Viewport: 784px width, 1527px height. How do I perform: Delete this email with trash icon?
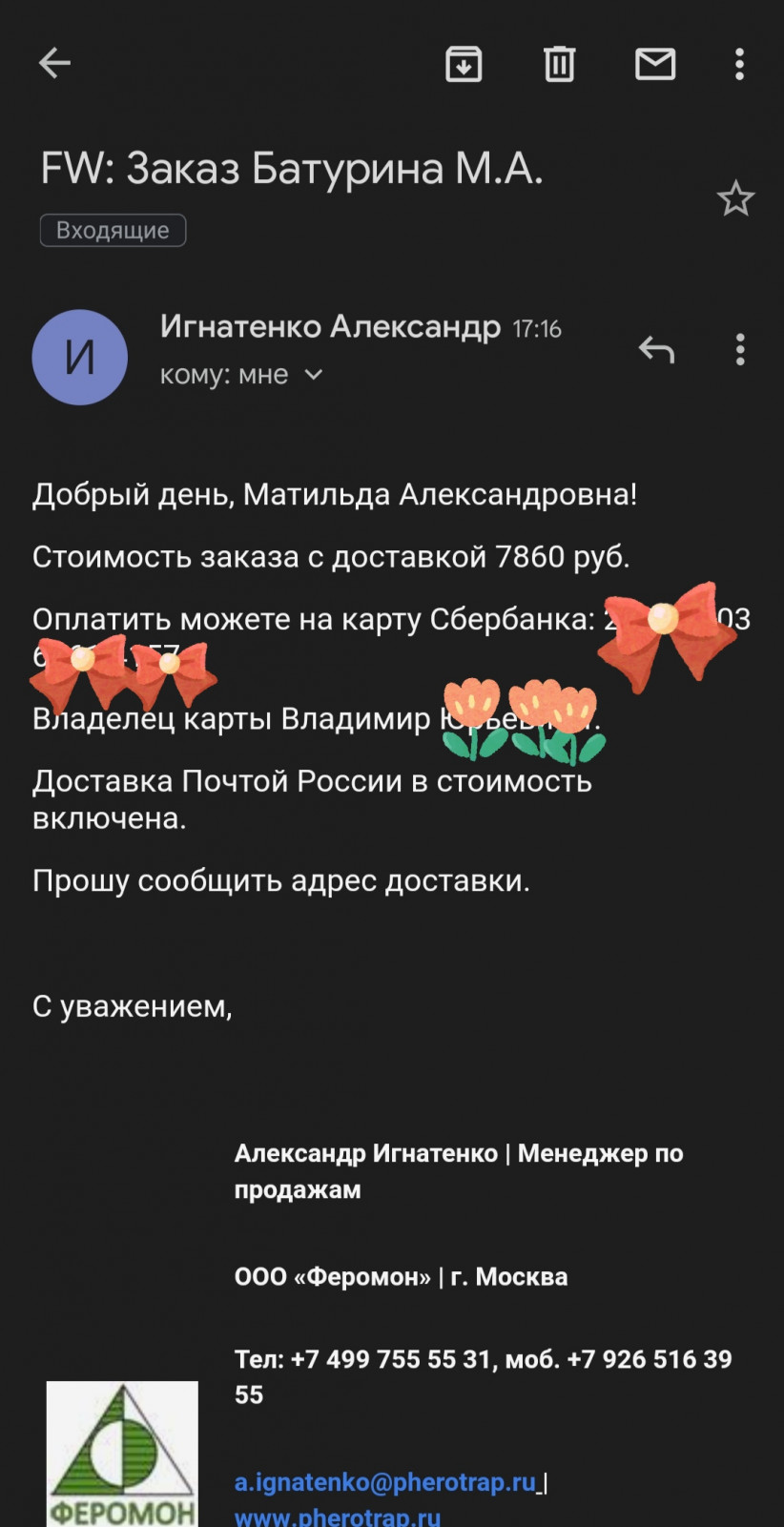[x=559, y=64]
